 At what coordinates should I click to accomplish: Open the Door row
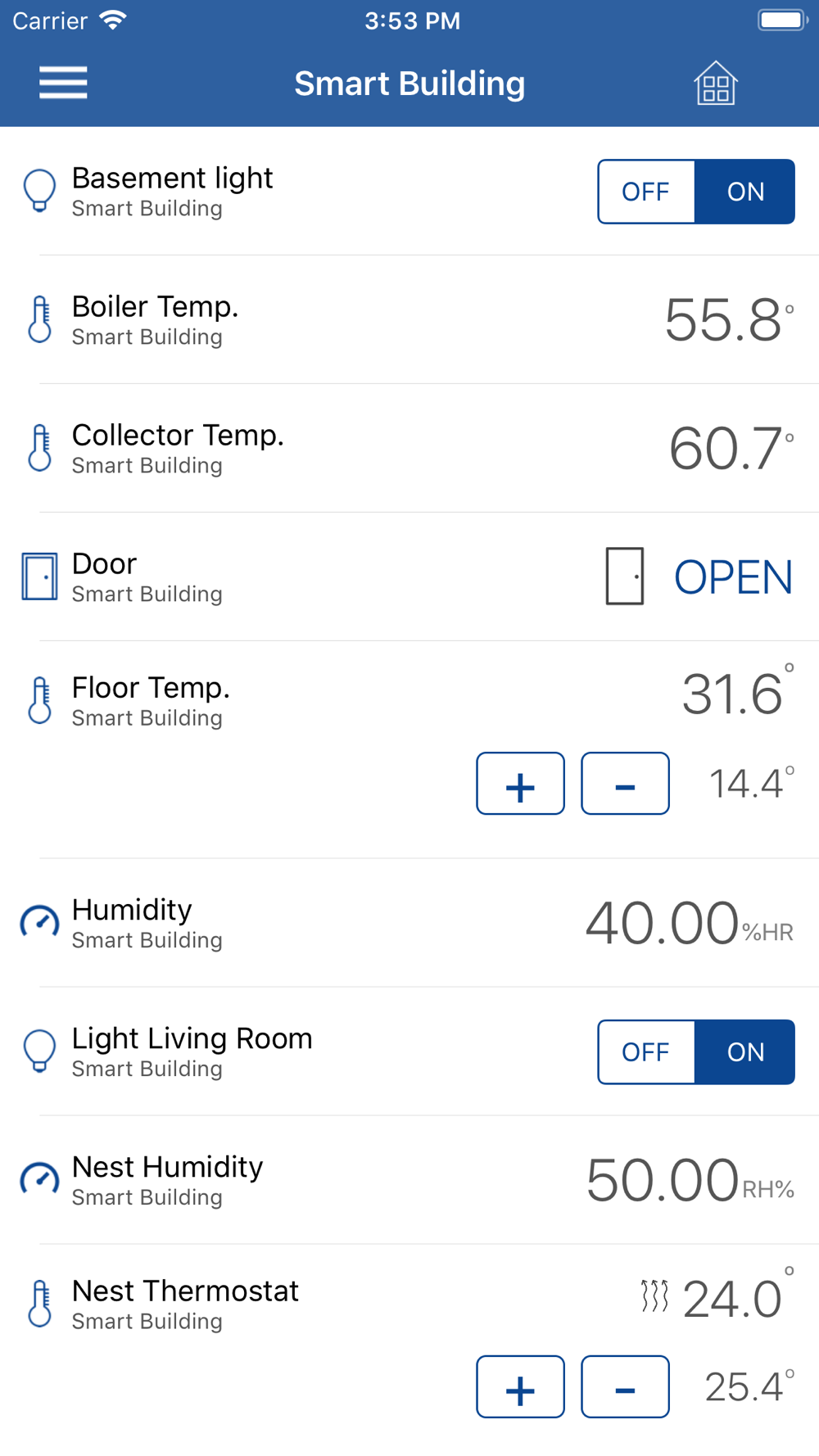pos(409,577)
